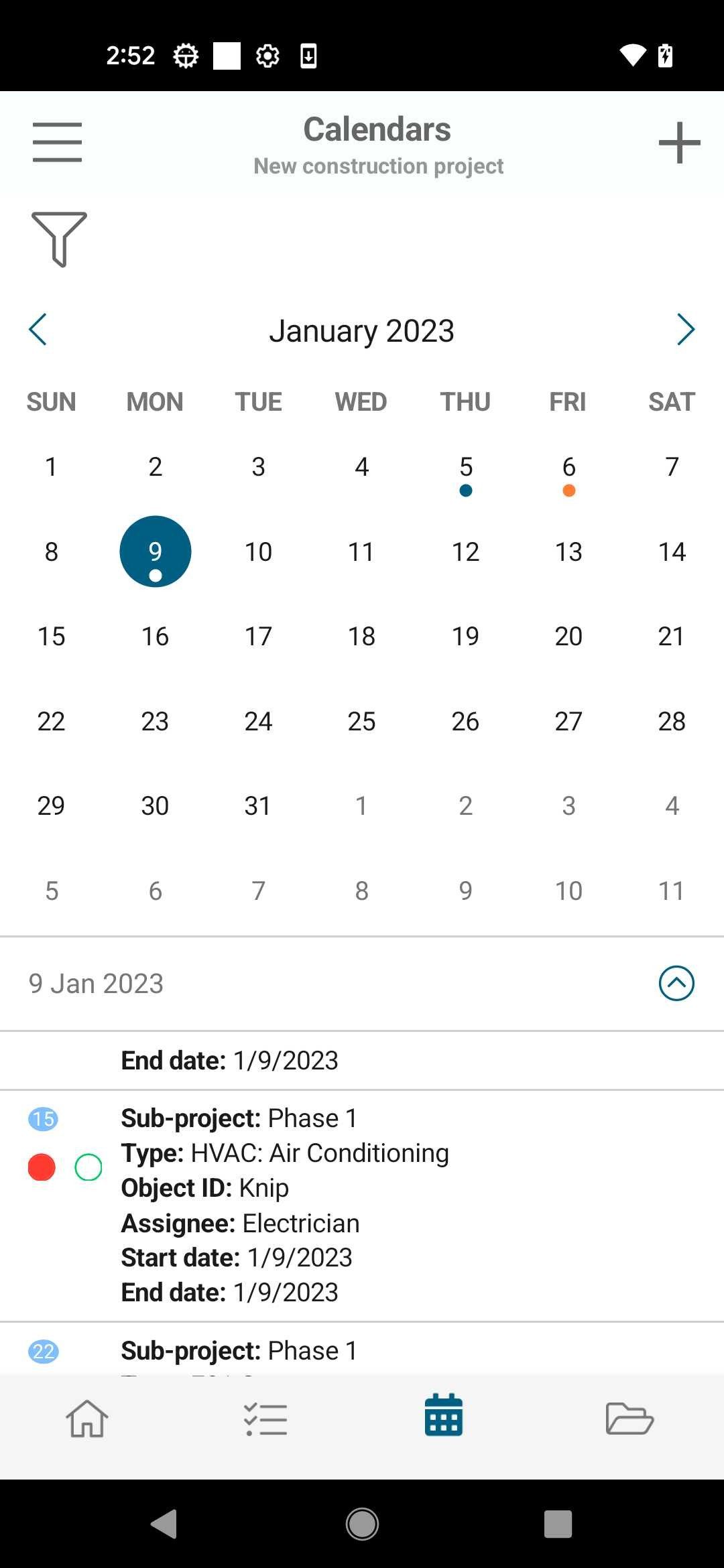Collapse the 9 Jan 2023 section

pyautogui.click(x=675, y=983)
